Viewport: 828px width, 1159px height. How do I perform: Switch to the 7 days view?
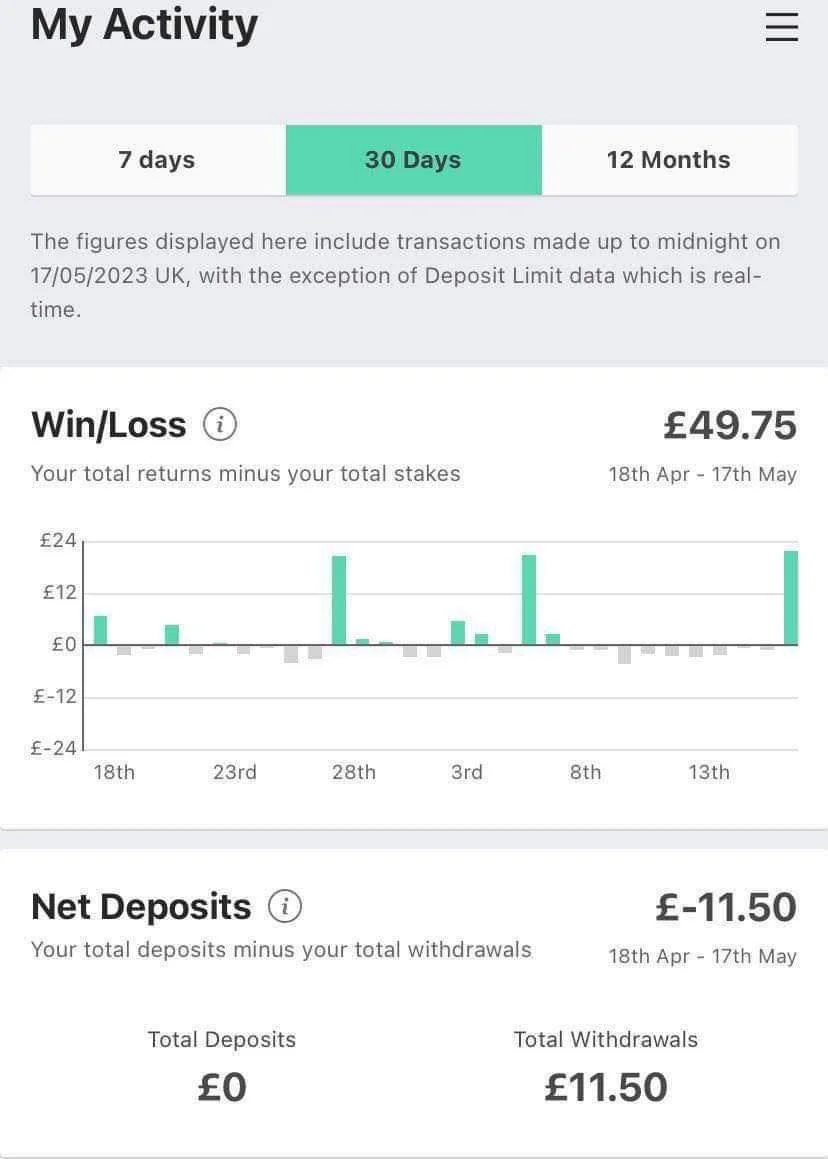[x=157, y=160]
